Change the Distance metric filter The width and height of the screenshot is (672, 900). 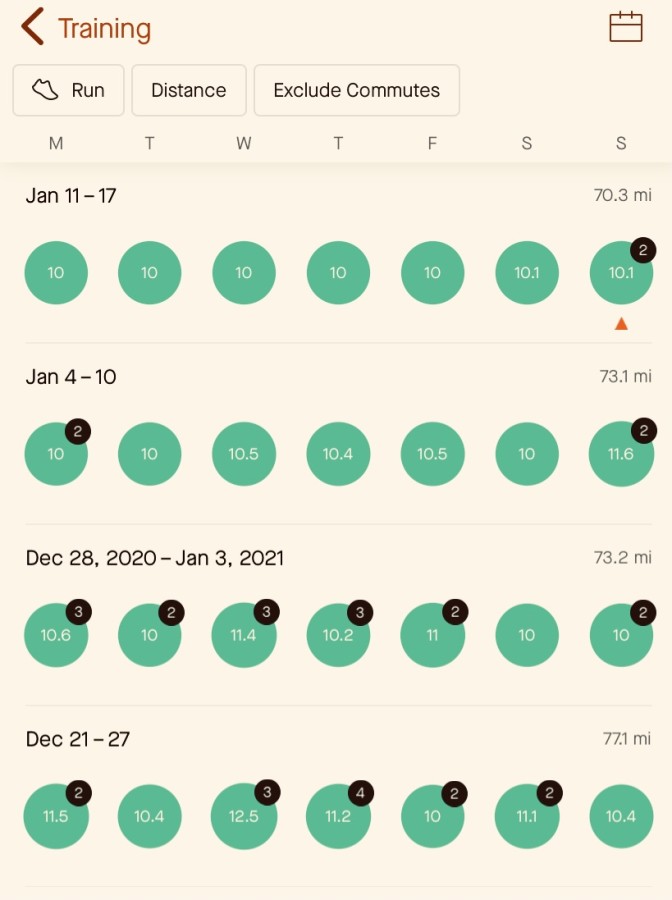click(189, 90)
